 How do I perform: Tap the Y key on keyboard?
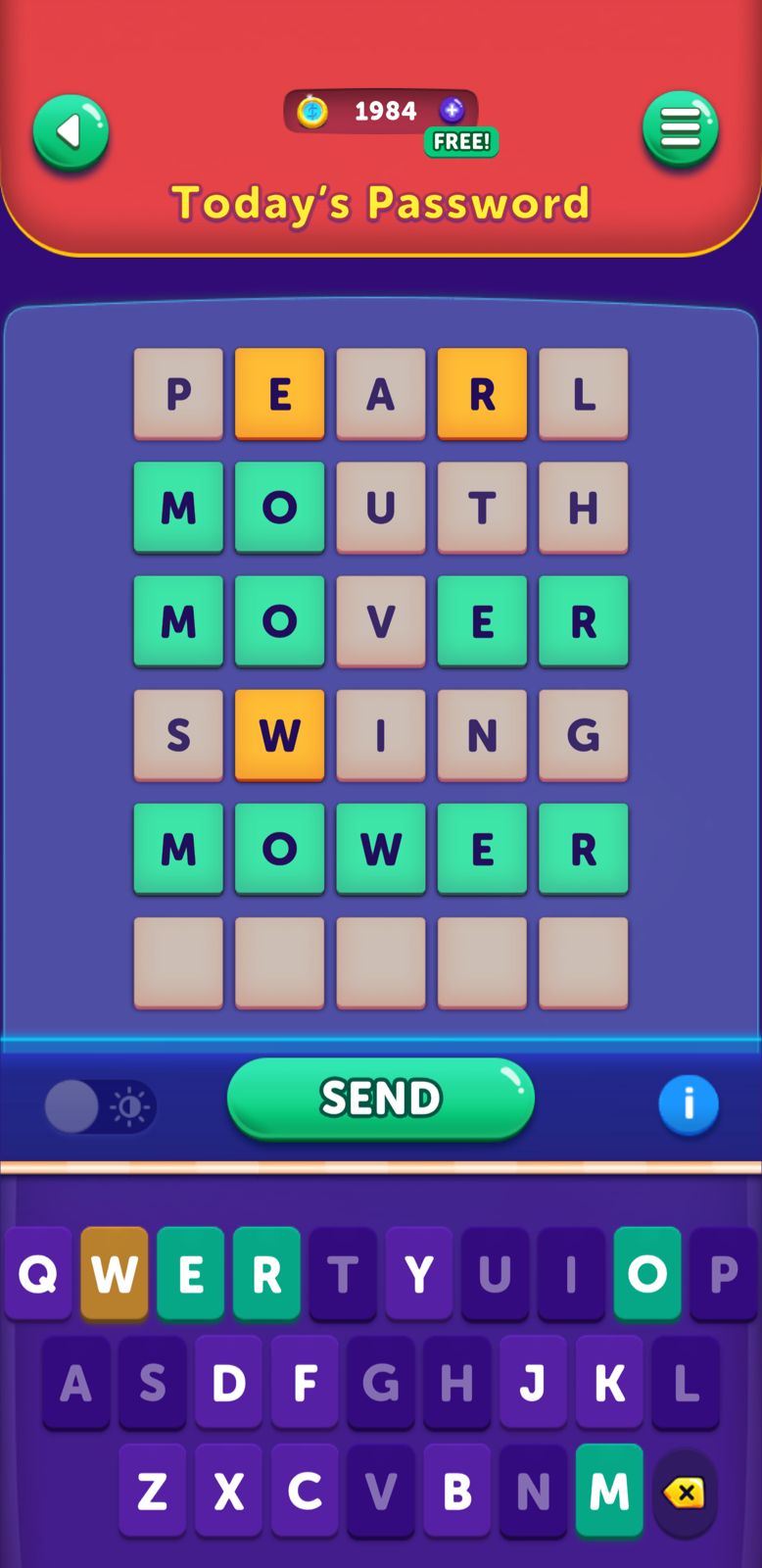pos(419,1274)
